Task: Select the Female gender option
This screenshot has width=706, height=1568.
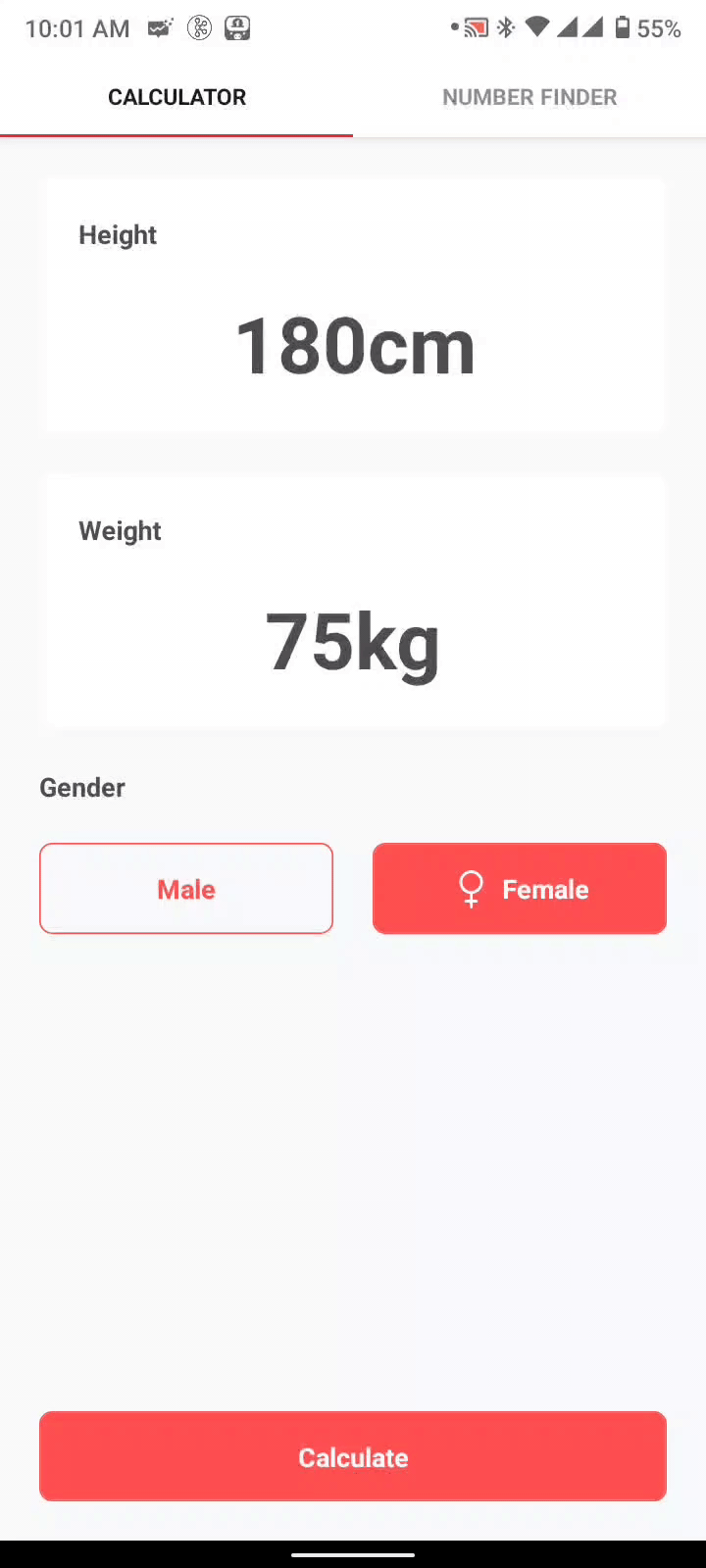Action: (x=520, y=889)
